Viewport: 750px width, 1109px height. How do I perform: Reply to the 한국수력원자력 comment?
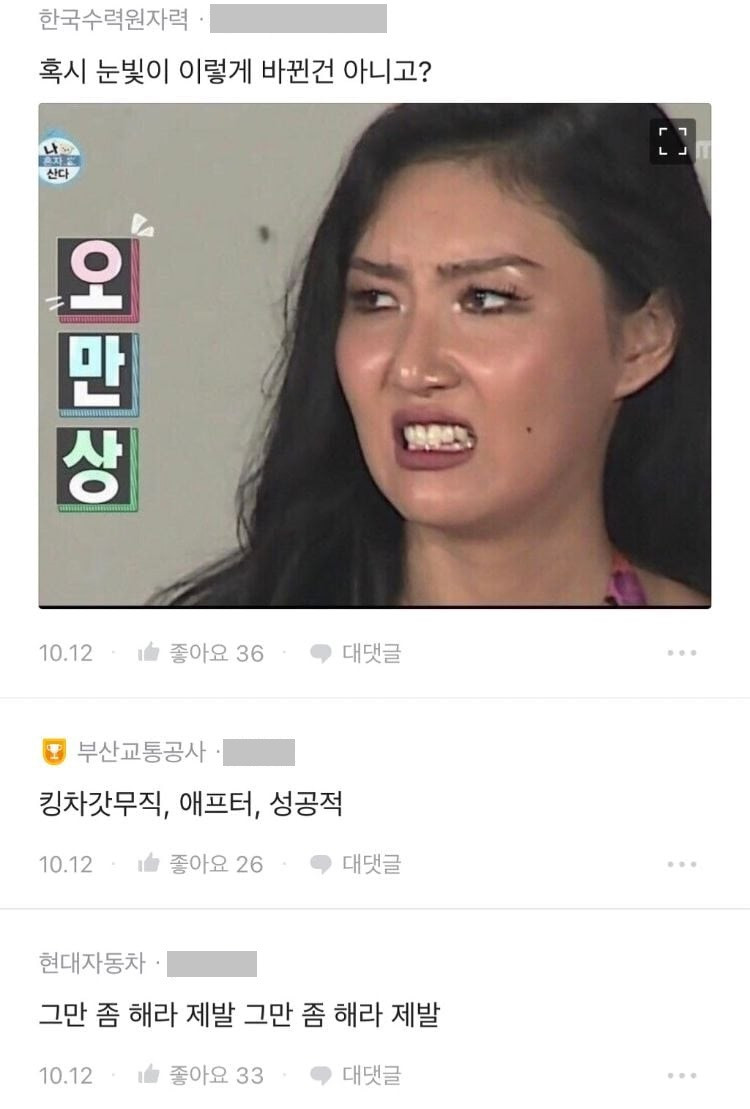click(x=356, y=653)
